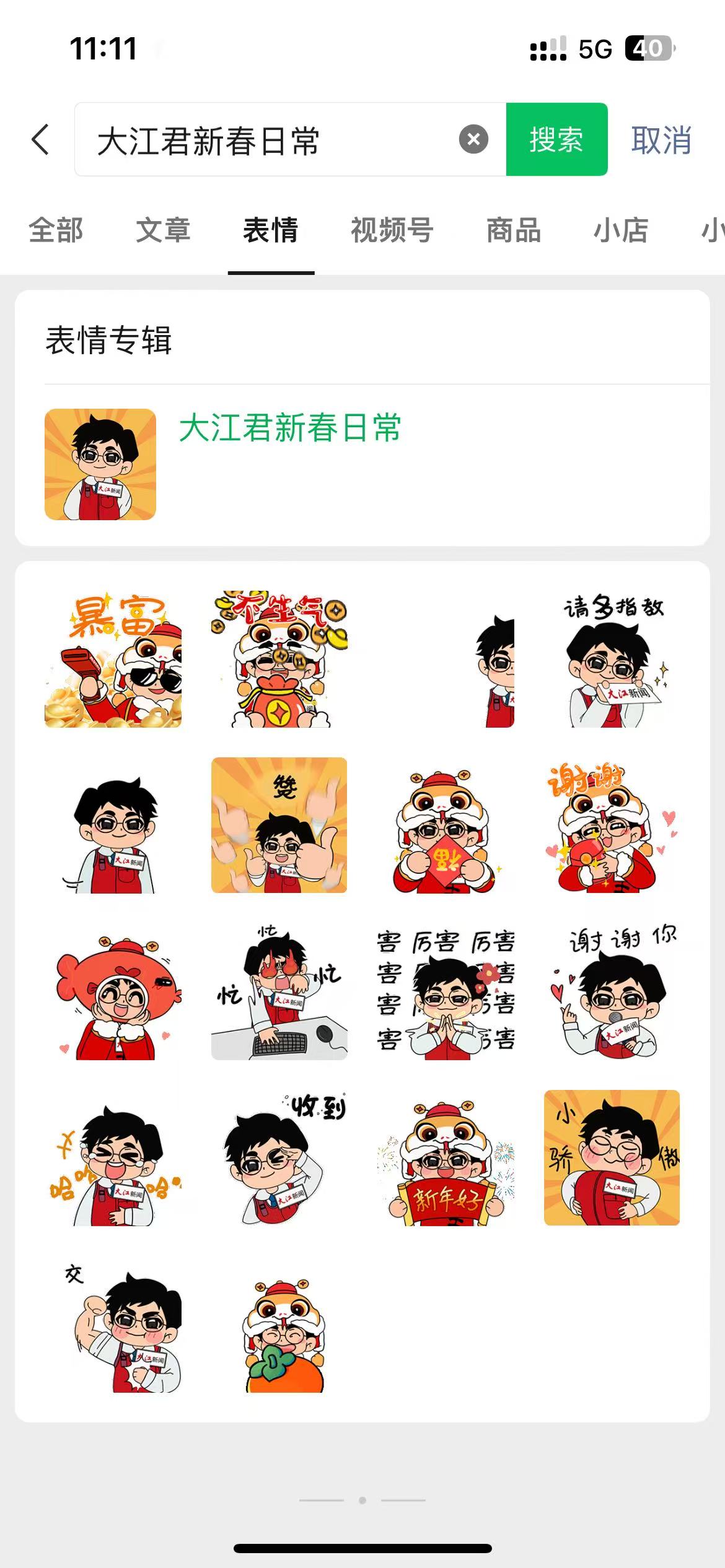Cancel the search with 取消
Viewport: 725px width, 1568px height.
[661, 140]
